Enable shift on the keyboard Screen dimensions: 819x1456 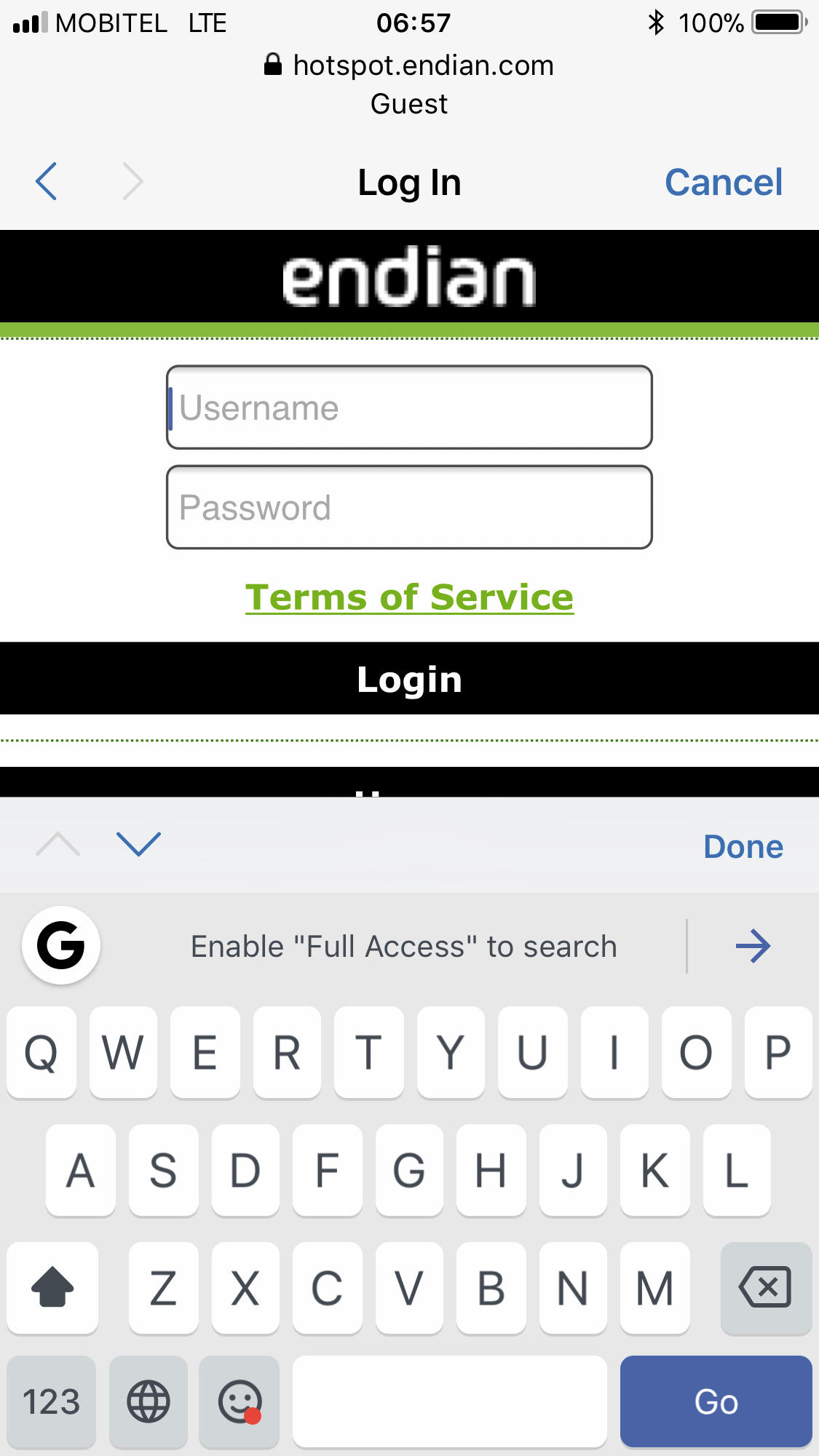pos(52,1287)
